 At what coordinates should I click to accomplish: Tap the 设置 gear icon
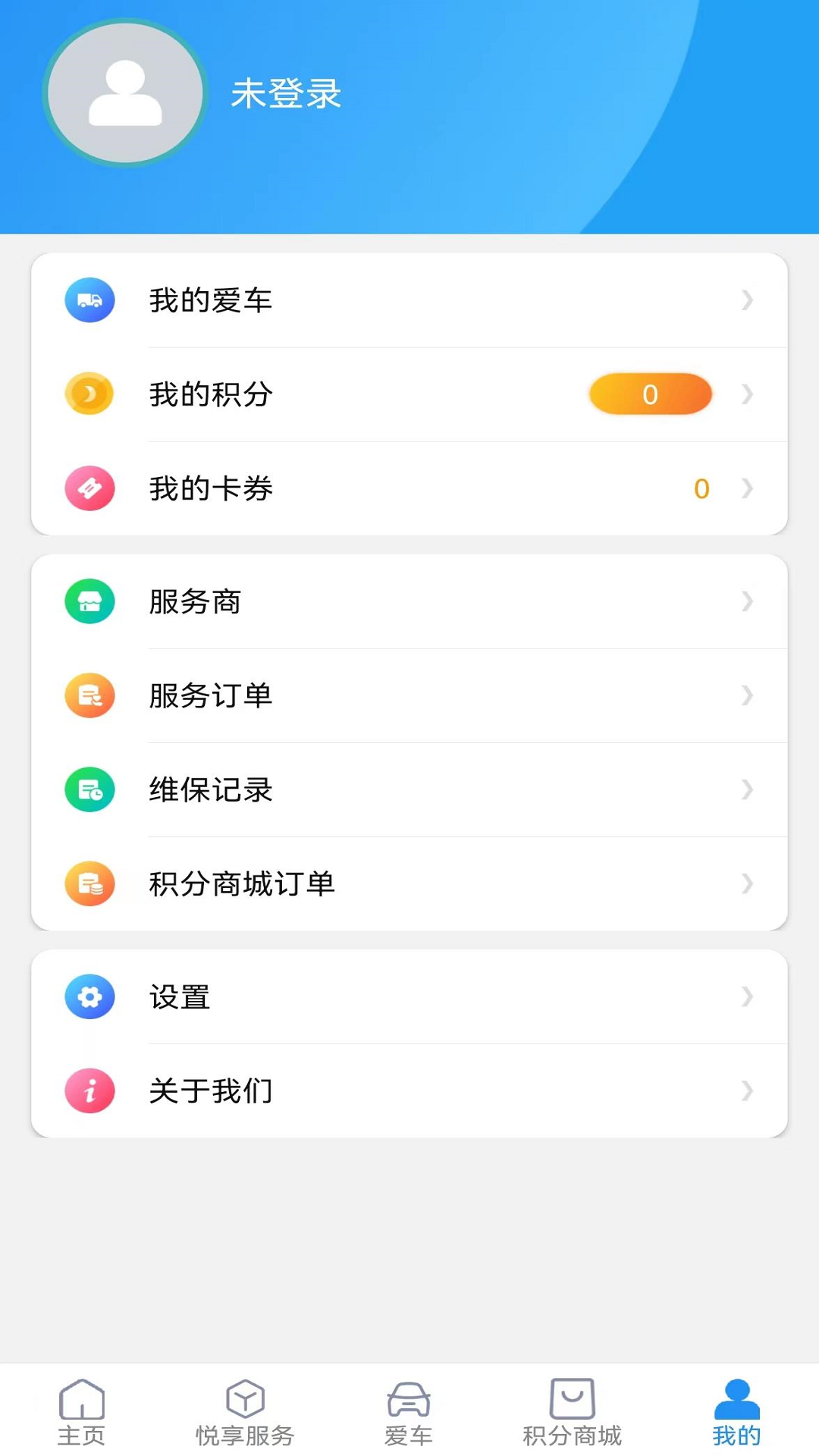pyautogui.click(x=89, y=996)
